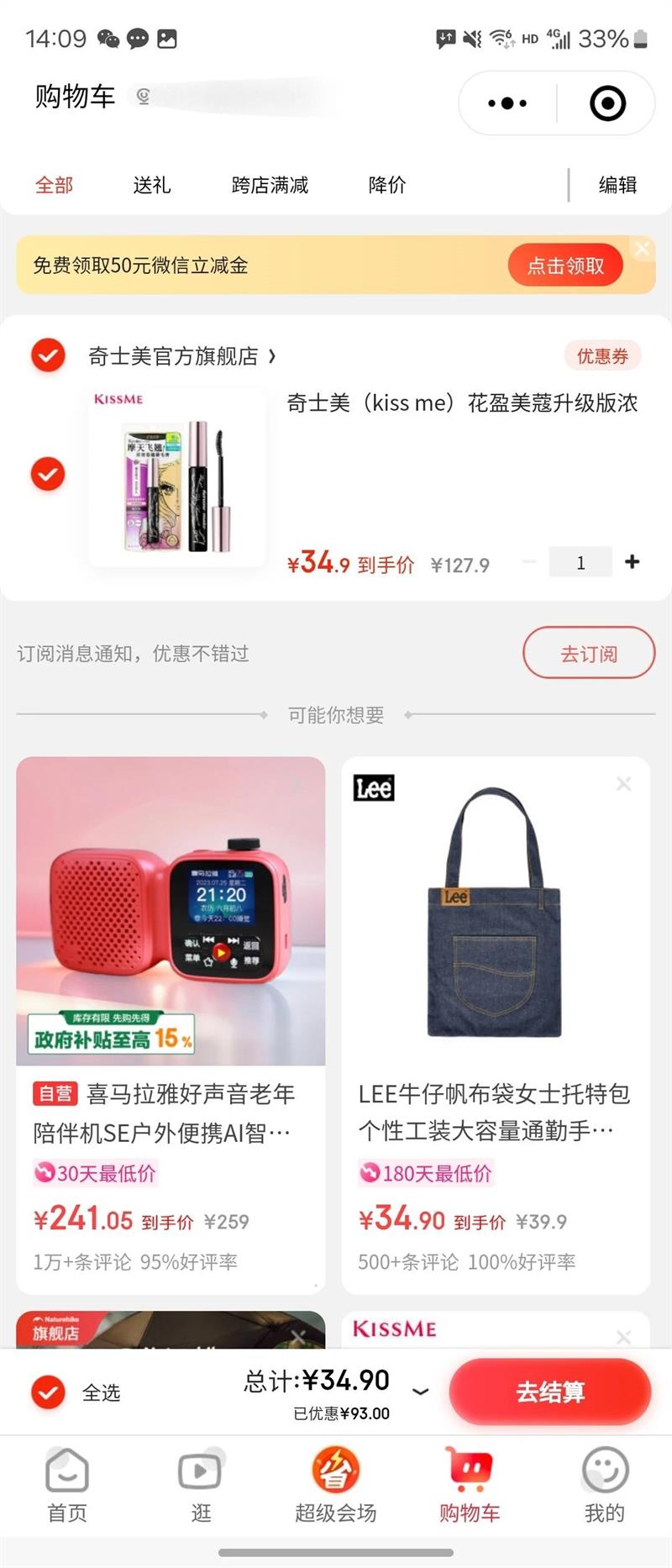The image size is (672, 1568).
Task: Proceed to checkout with 去结算
Action: [550, 1392]
